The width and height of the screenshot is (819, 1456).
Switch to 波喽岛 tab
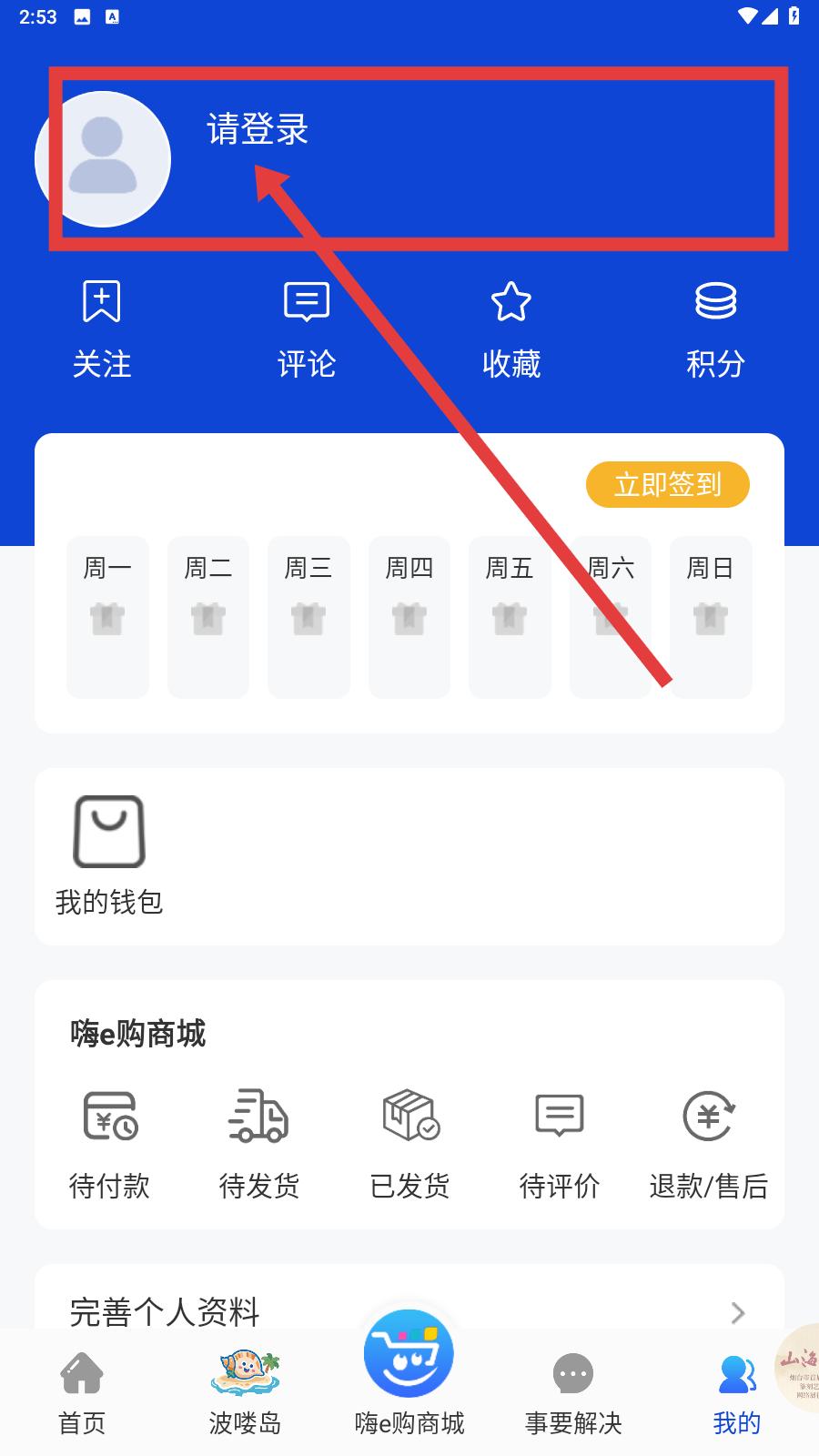pyautogui.click(x=245, y=1392)
